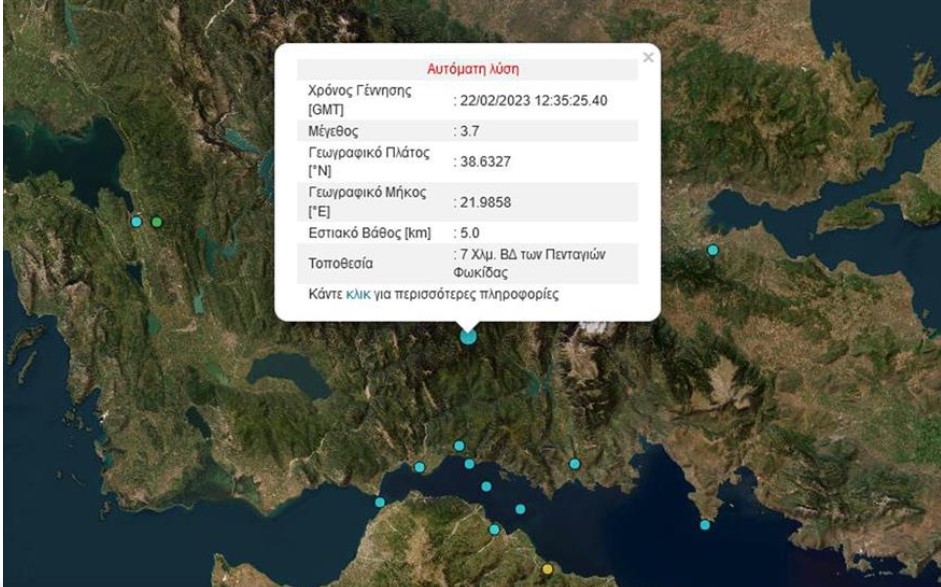941x587 pixels.
Task: Select the yellow earthquake marker
Action: pos(547,569)
